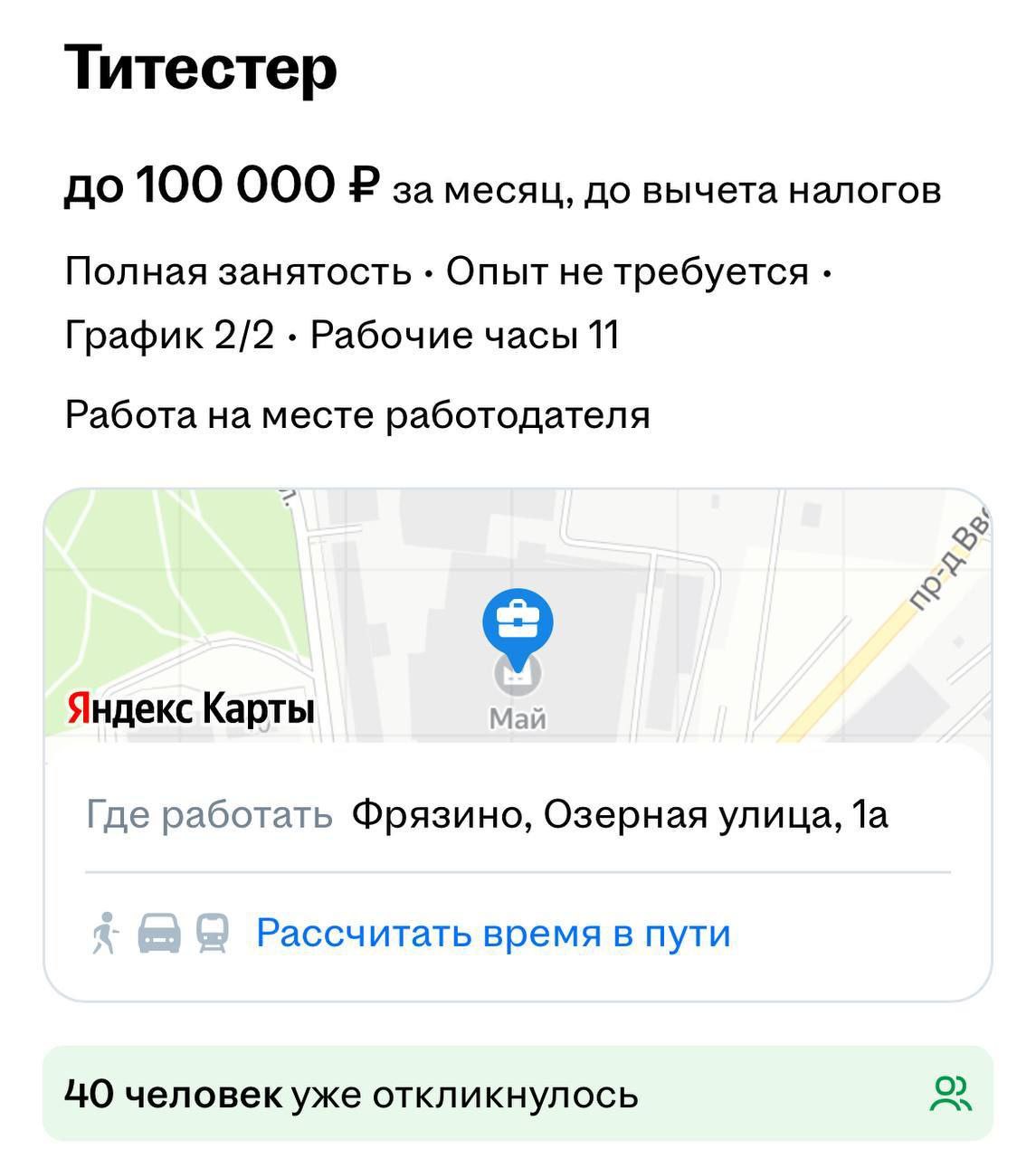Viewport: 1036px width, 1158px height.
Task: Click the 'Май' label on the map
Action: (520, 717)
